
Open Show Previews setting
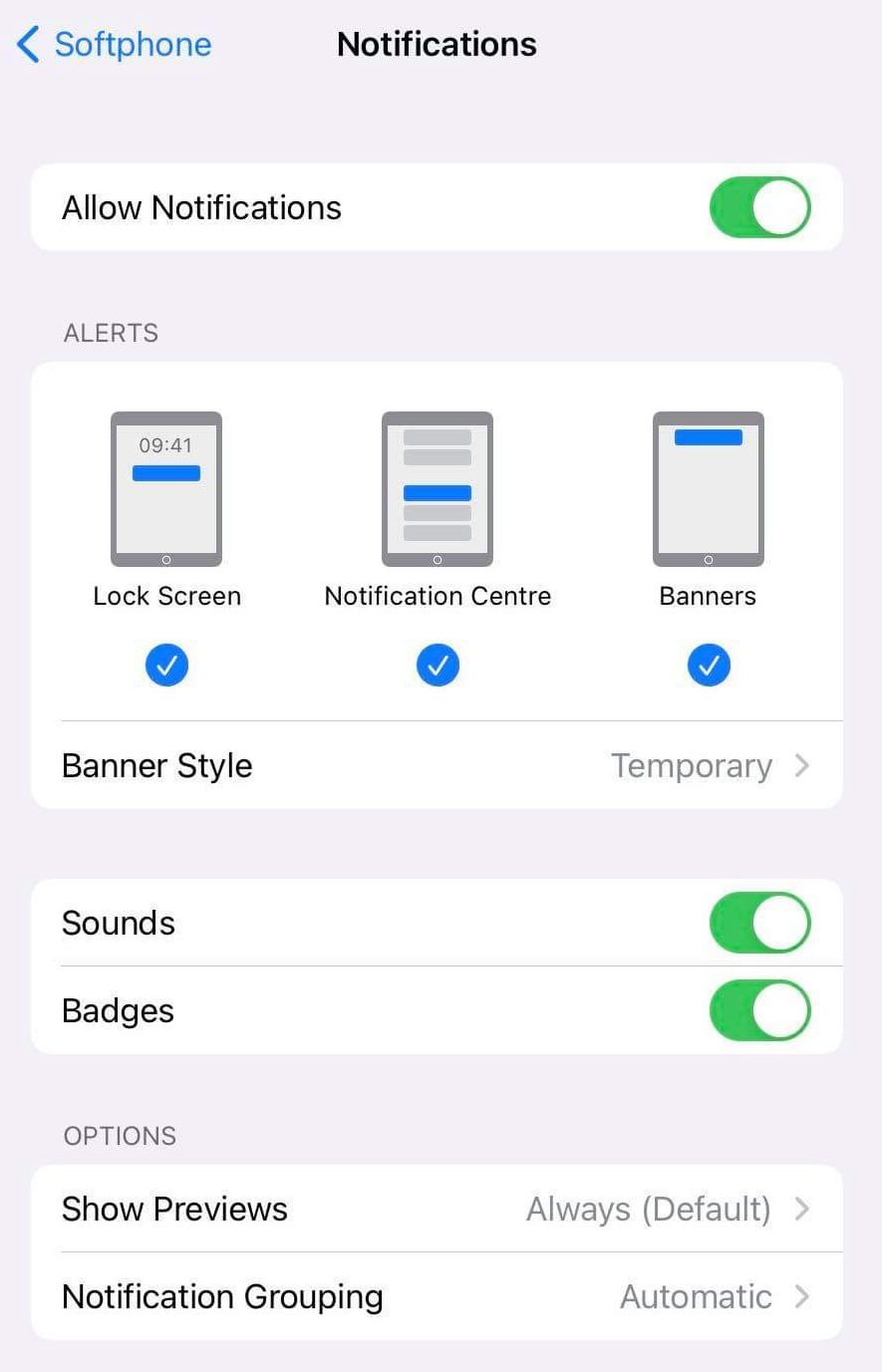437,1209
